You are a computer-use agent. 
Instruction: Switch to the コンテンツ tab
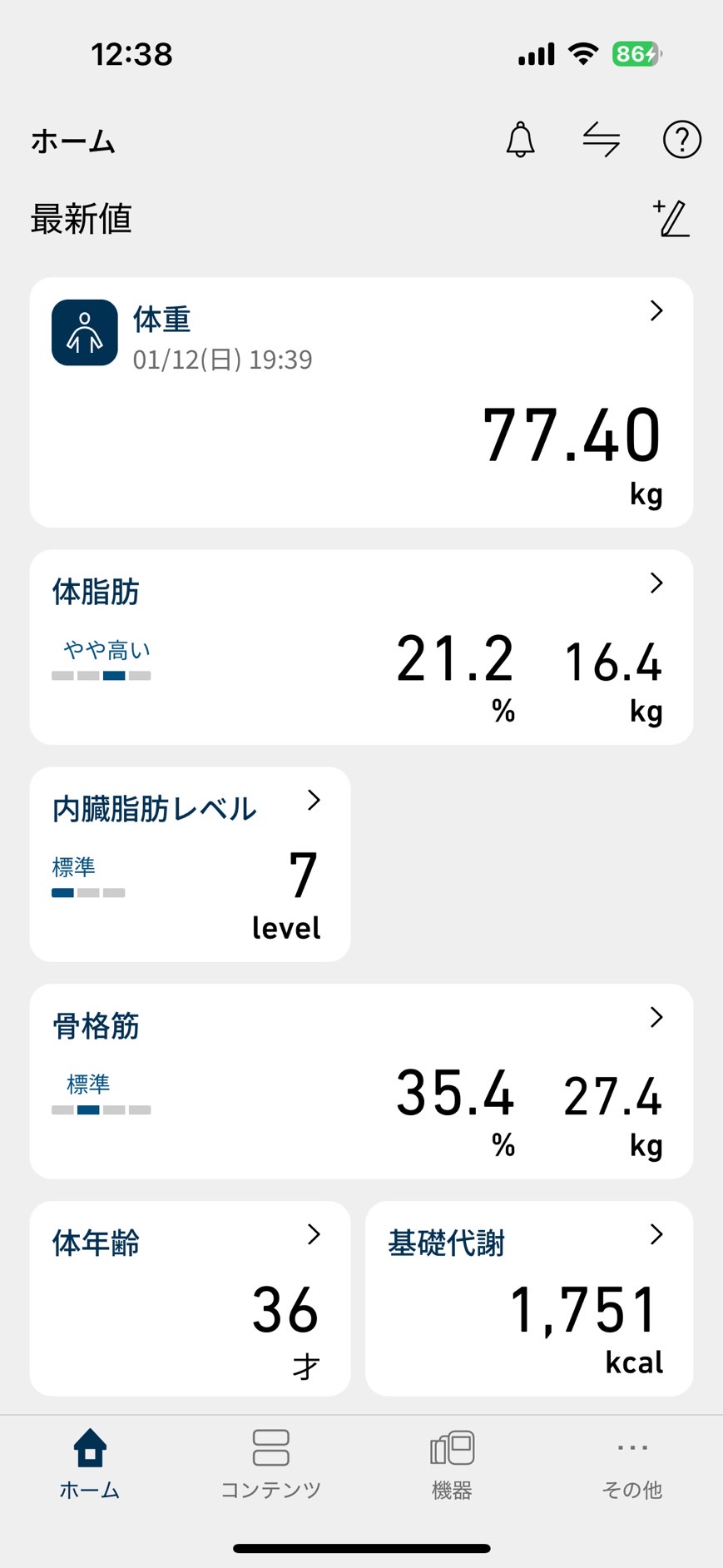click(270, 1465)
